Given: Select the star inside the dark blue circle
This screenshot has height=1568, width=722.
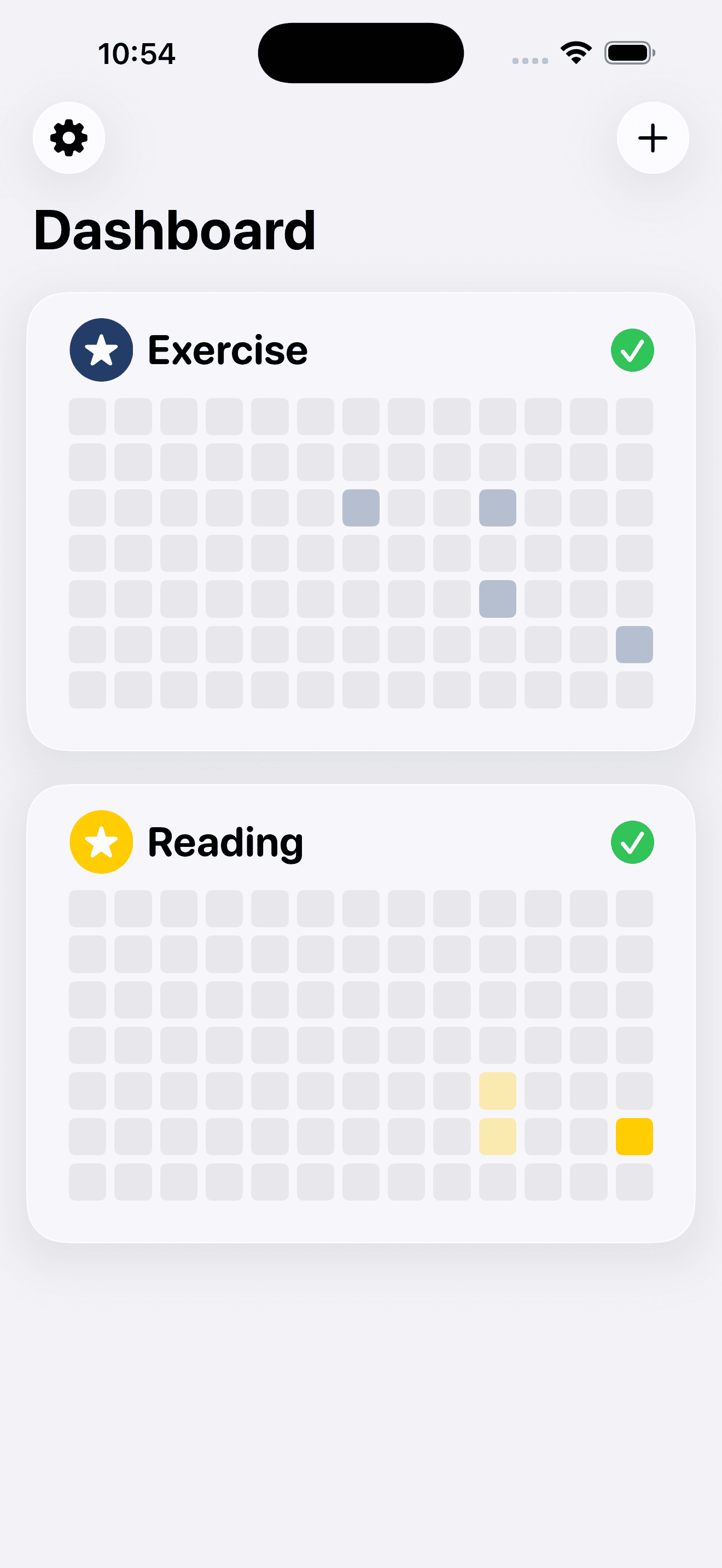Looking at the screenshot, I should tap(101, 349).
